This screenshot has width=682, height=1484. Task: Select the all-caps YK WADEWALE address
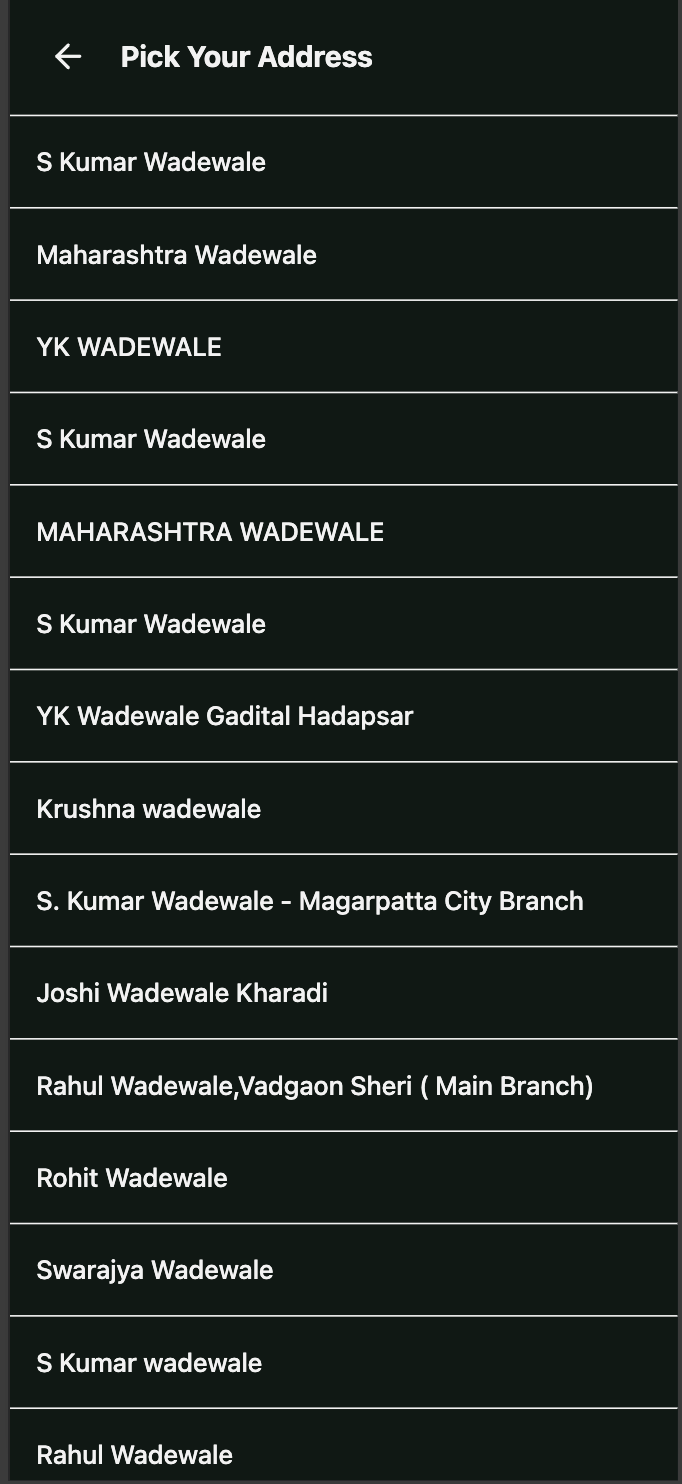[129, 347]
